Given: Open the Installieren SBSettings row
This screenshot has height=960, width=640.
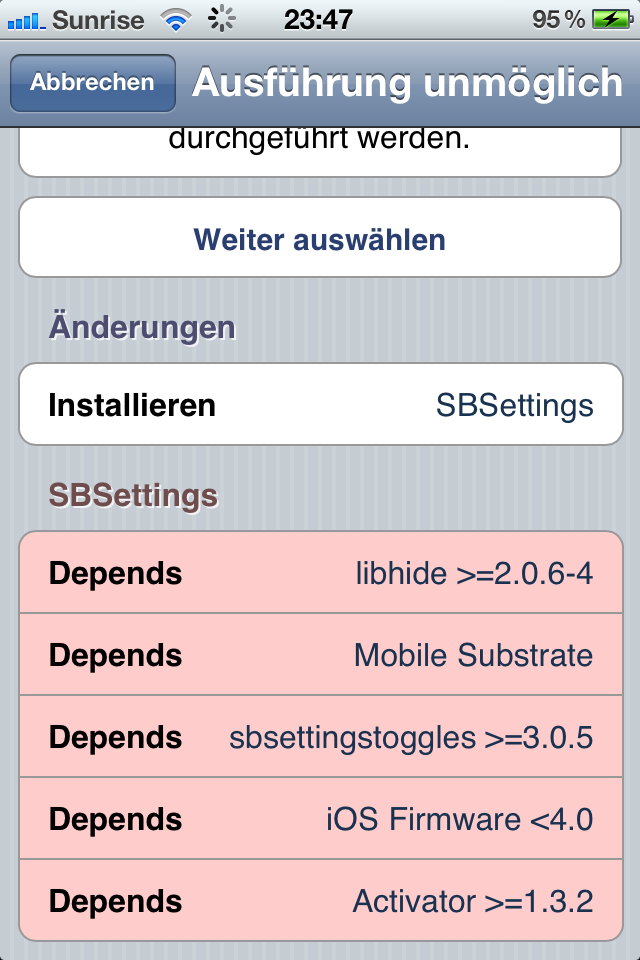Looking at the screenshot, I should pyautogui.click(x=320, y=405).
